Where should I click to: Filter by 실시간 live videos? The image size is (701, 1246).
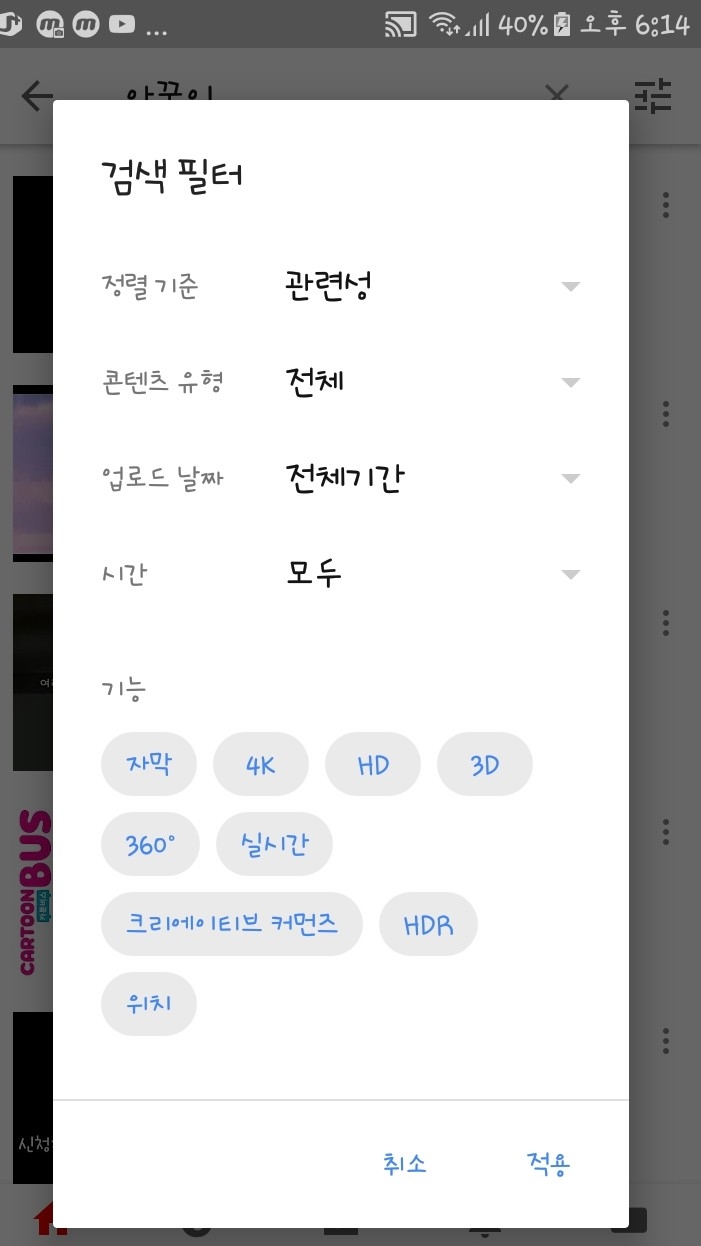tap(274, 845)
